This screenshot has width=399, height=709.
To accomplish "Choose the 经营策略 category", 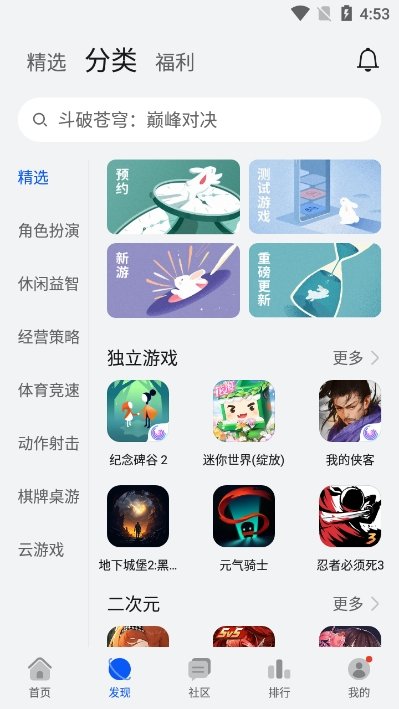I will 48,337.
